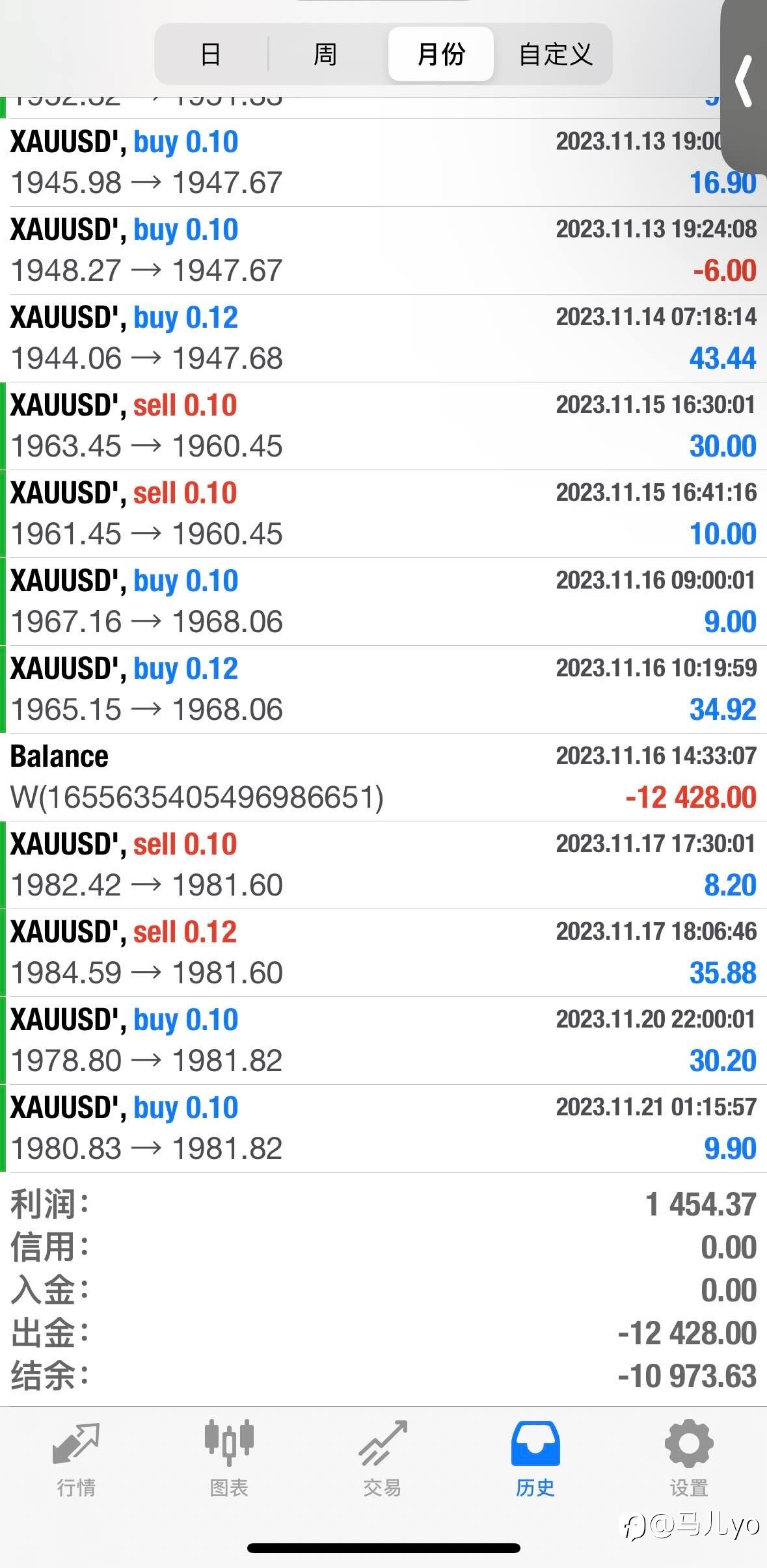Open the buy 0.10 trade with -6.00 loss
The height and width of the screenshot is (1568, 767).
click(x=384, y=250)
